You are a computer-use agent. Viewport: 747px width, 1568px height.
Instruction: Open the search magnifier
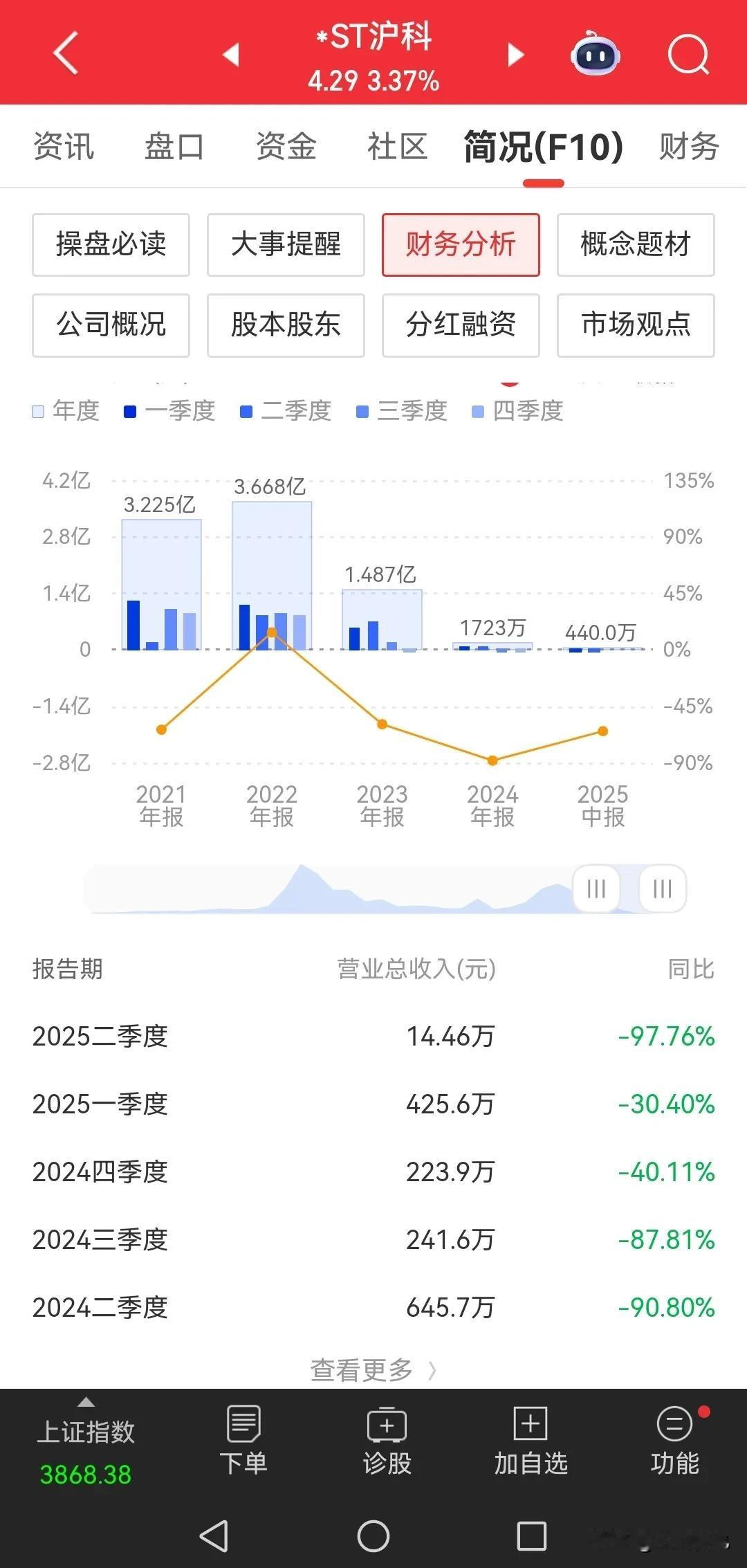[x=689, y=54]
